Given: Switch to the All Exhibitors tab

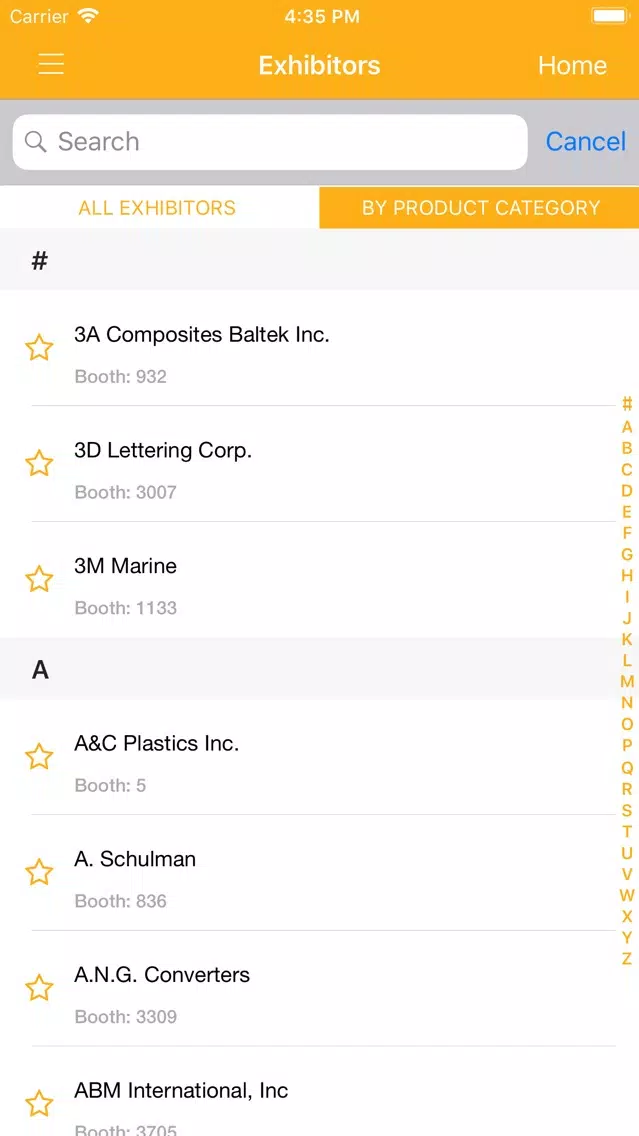Looking at the screenshot, I should pos(157,208).
